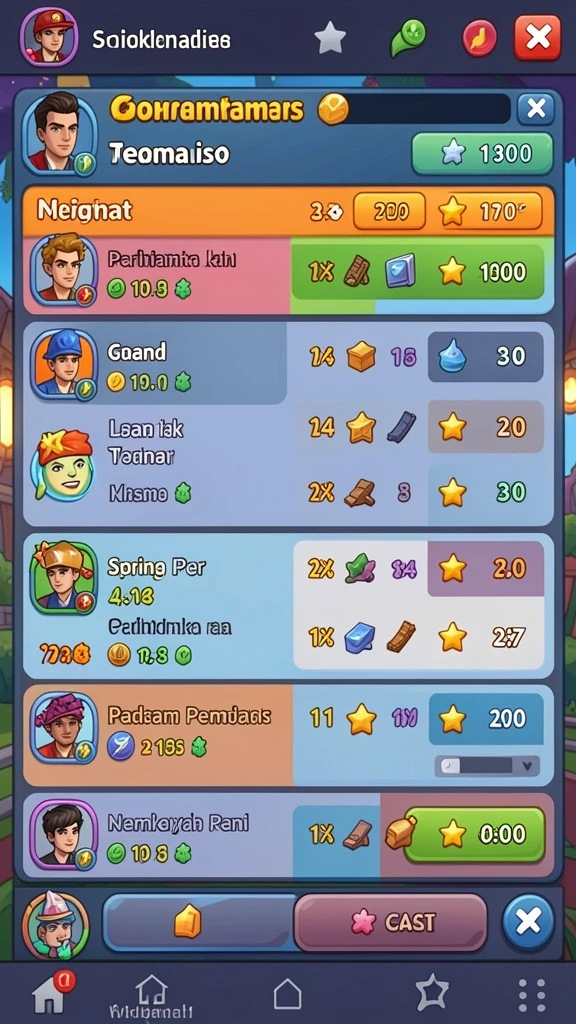Open the green leaf chat icon
Screen dimensions: 576x1024
[408, 38]
